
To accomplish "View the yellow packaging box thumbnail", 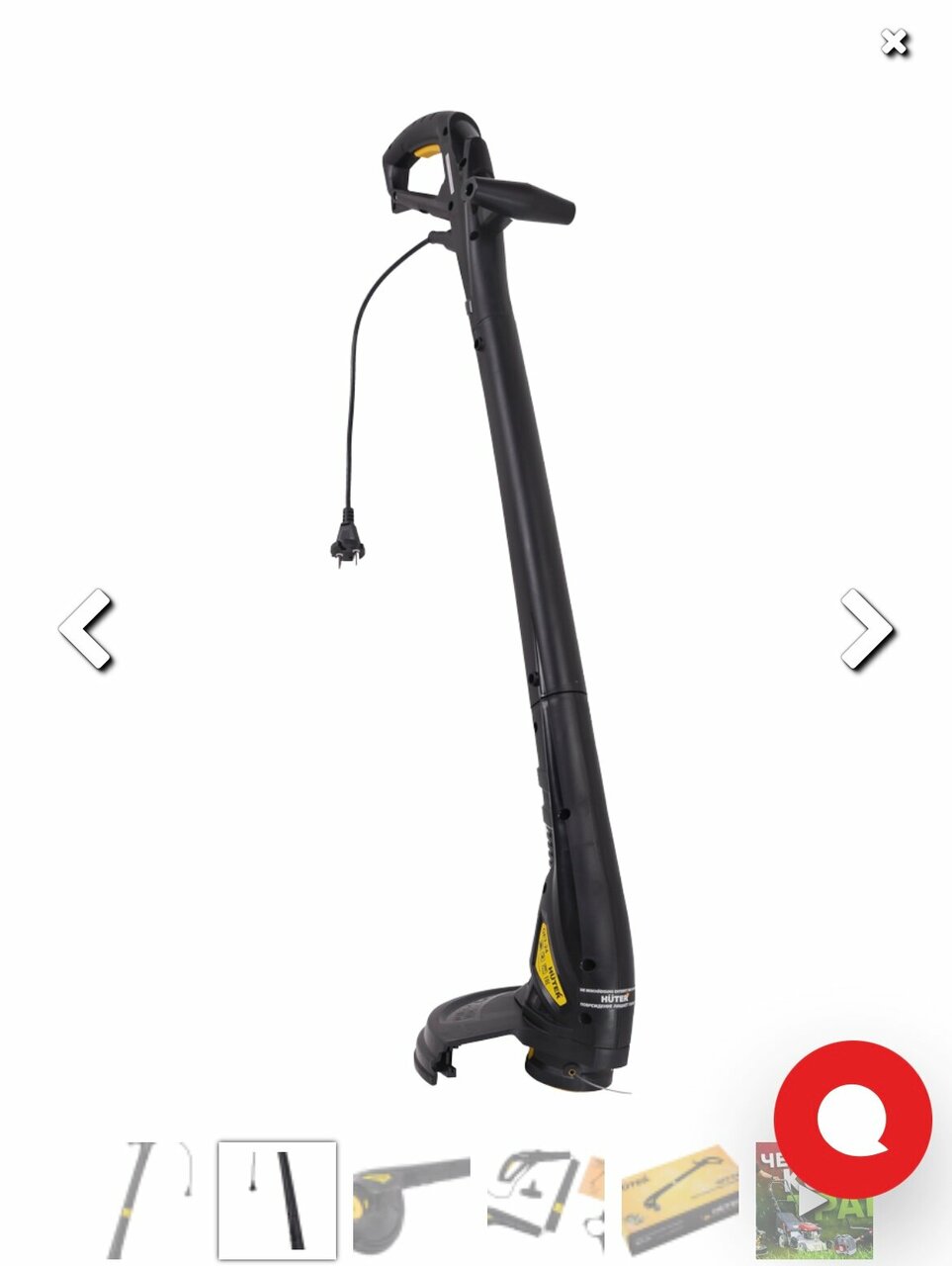I will click(x=680, y=1200).
